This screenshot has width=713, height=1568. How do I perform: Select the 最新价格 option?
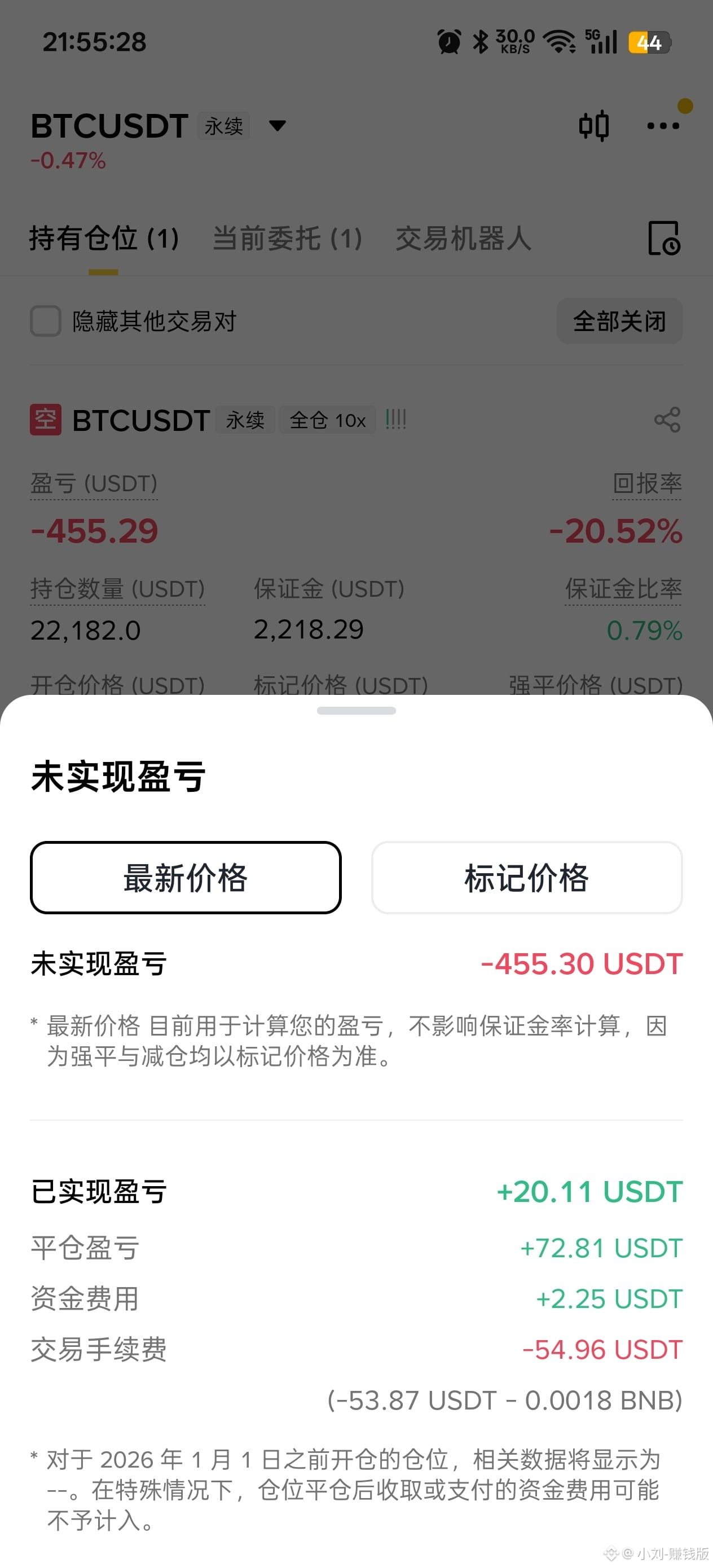pos(186,877)
